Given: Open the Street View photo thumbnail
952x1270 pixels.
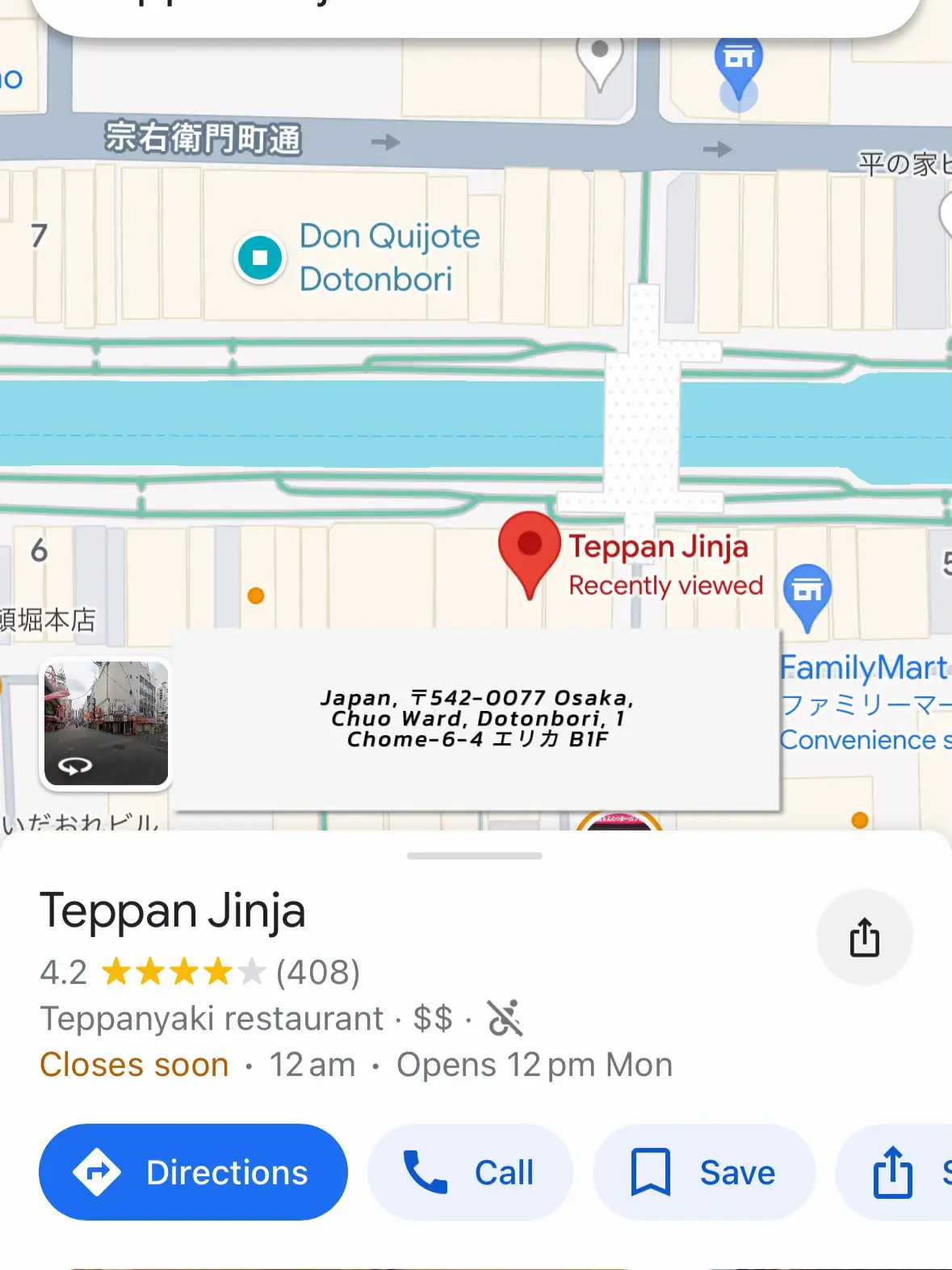Looking at the screenshot, I should tap(106, 723).
